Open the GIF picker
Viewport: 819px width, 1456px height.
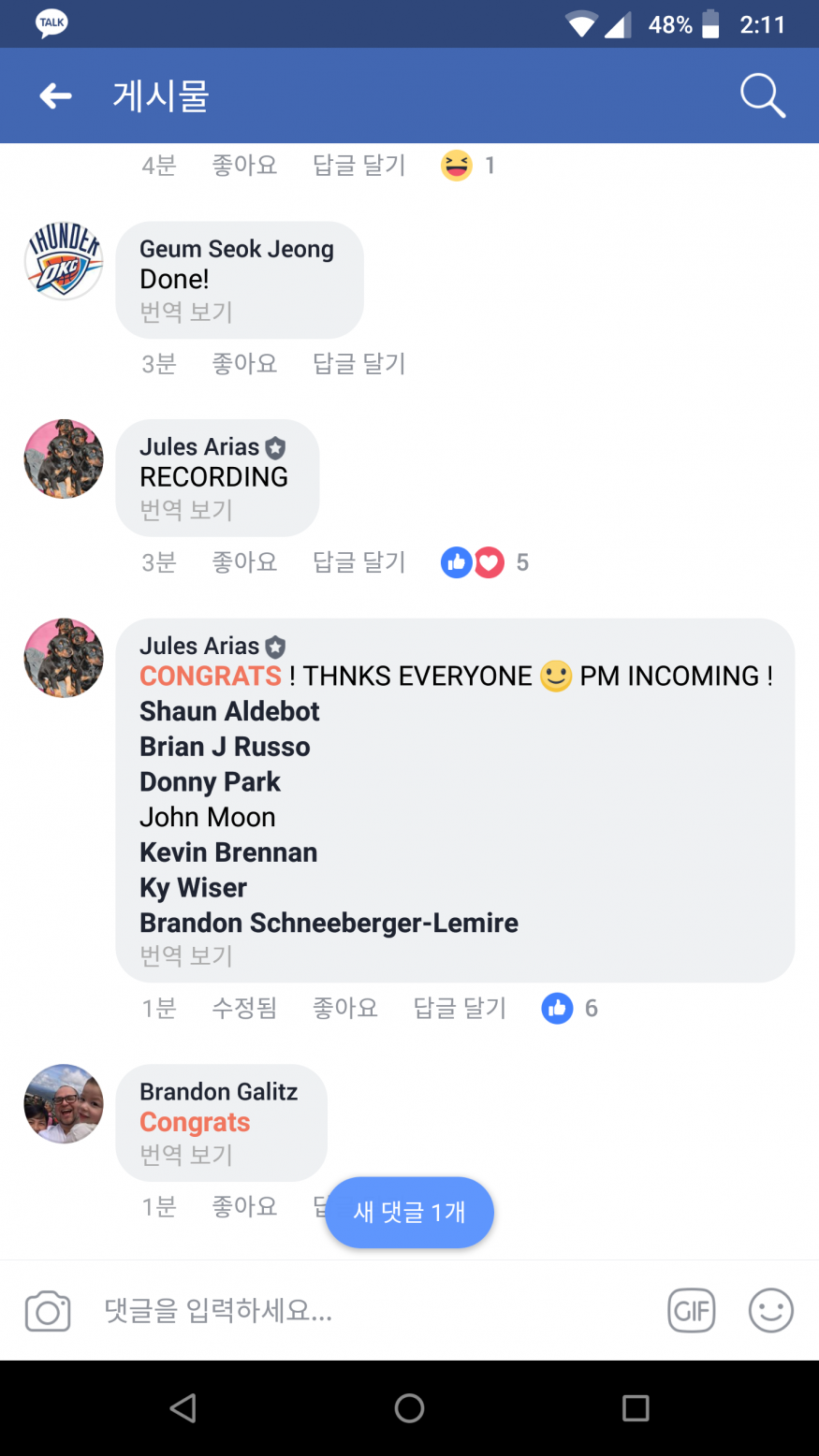(x=692, y=1311)
